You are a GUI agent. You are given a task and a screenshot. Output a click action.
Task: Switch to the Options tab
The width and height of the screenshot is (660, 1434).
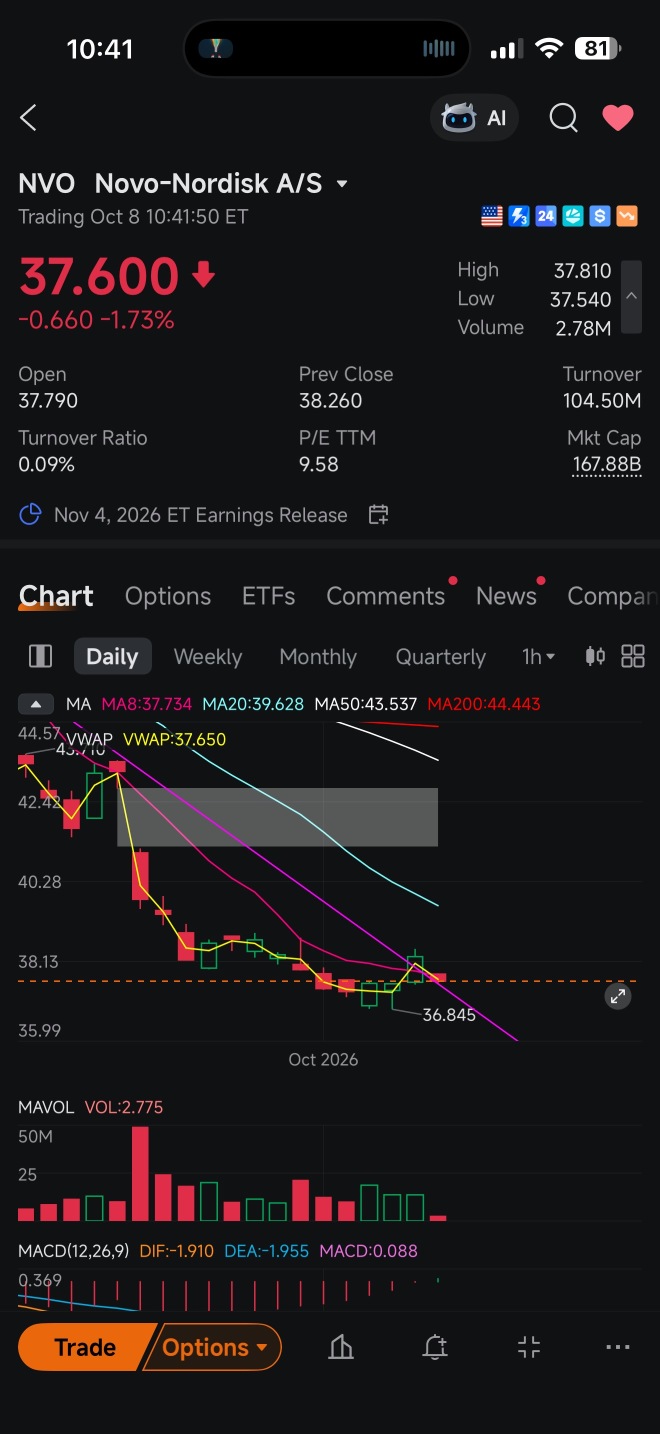[x=168, y=596]
